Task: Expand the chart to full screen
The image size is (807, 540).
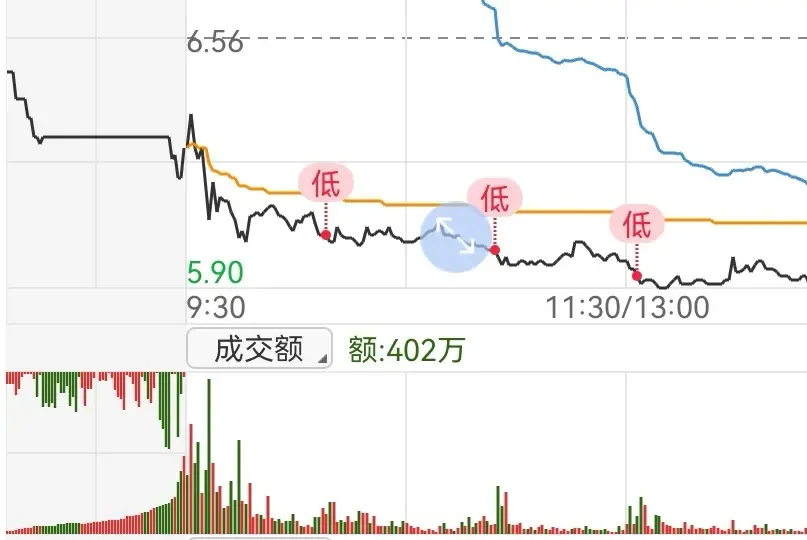Action: point(455,236)
